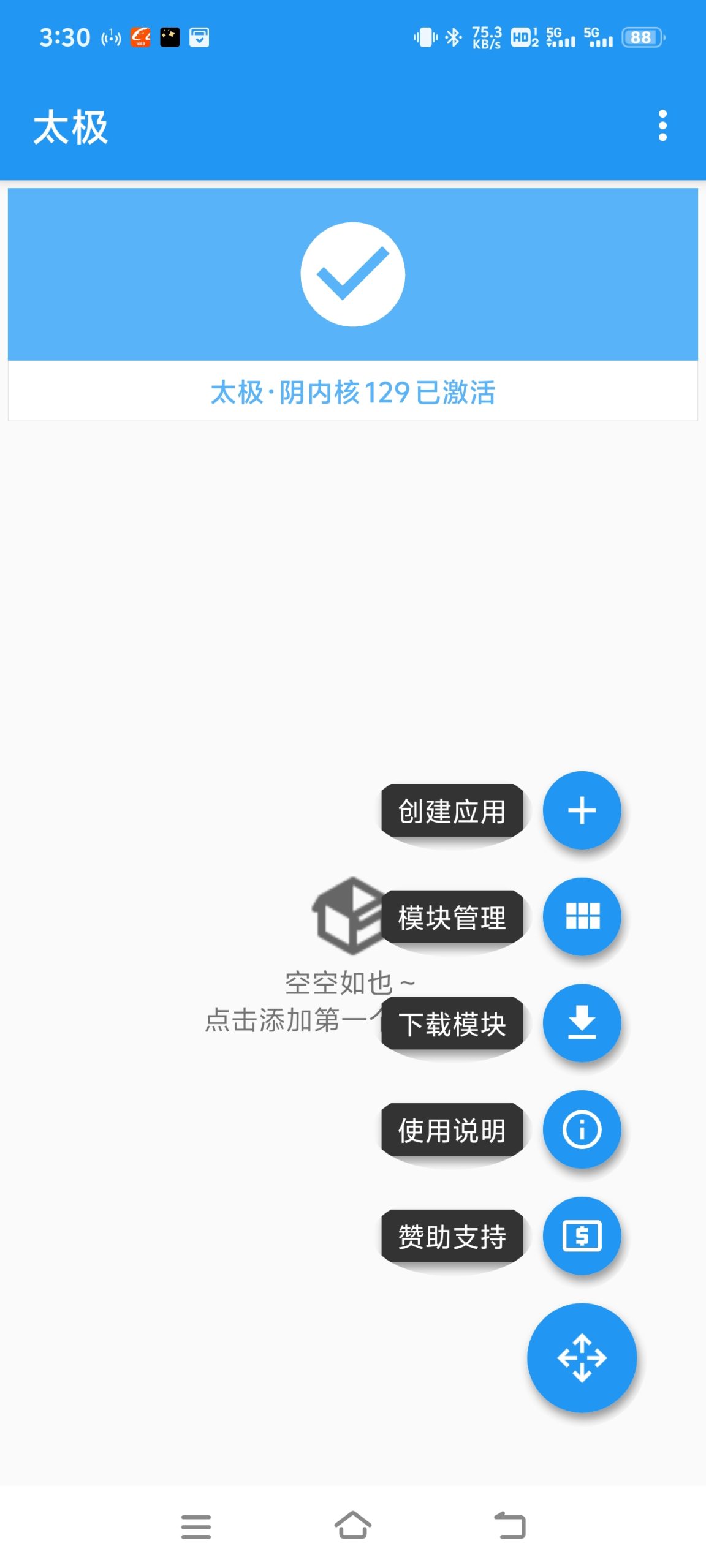
Task: Open 模块管理 grid button
Action: click(x=582, y=916)
